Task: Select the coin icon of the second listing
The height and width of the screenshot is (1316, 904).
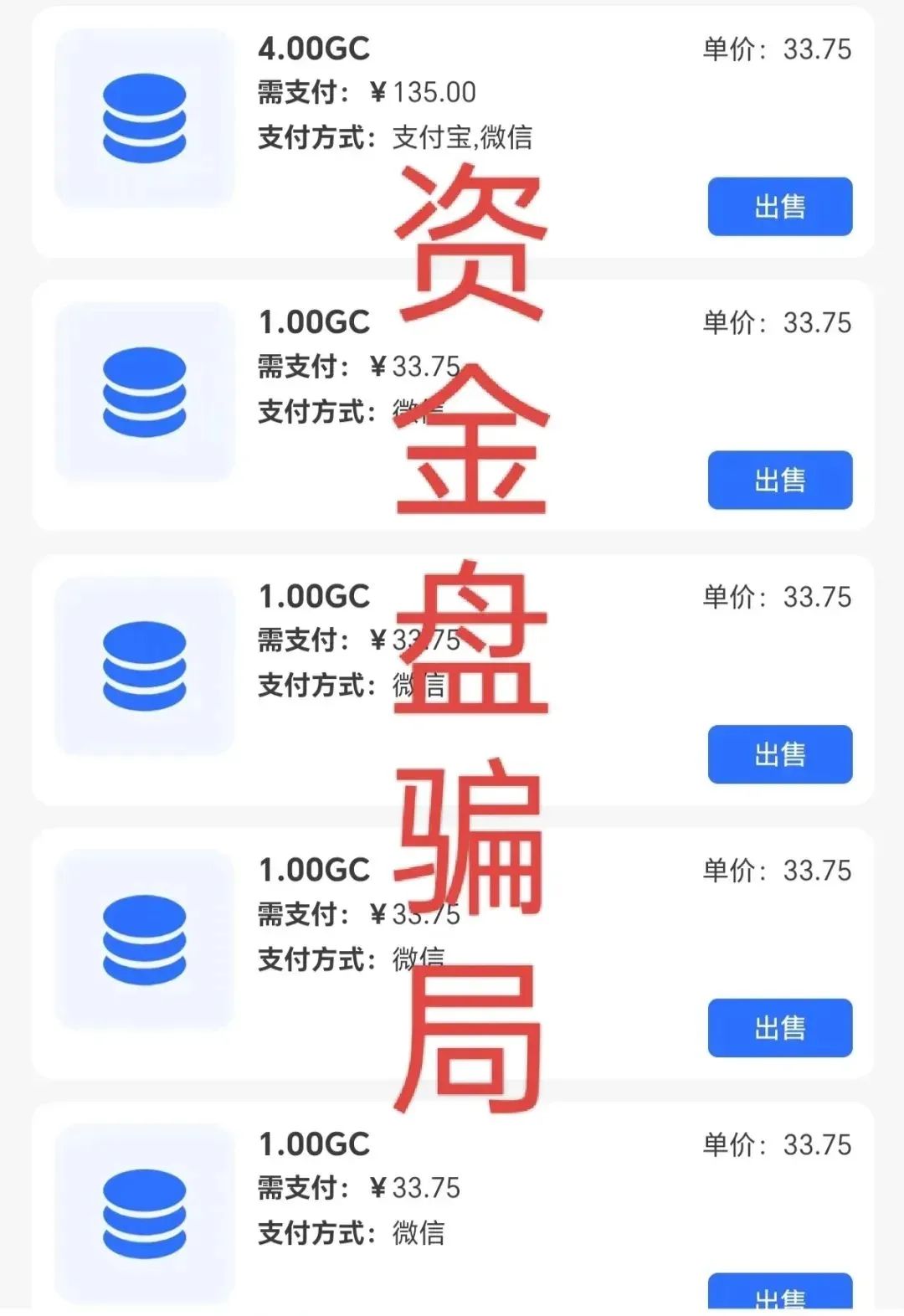Action: [x=144, y=390]
